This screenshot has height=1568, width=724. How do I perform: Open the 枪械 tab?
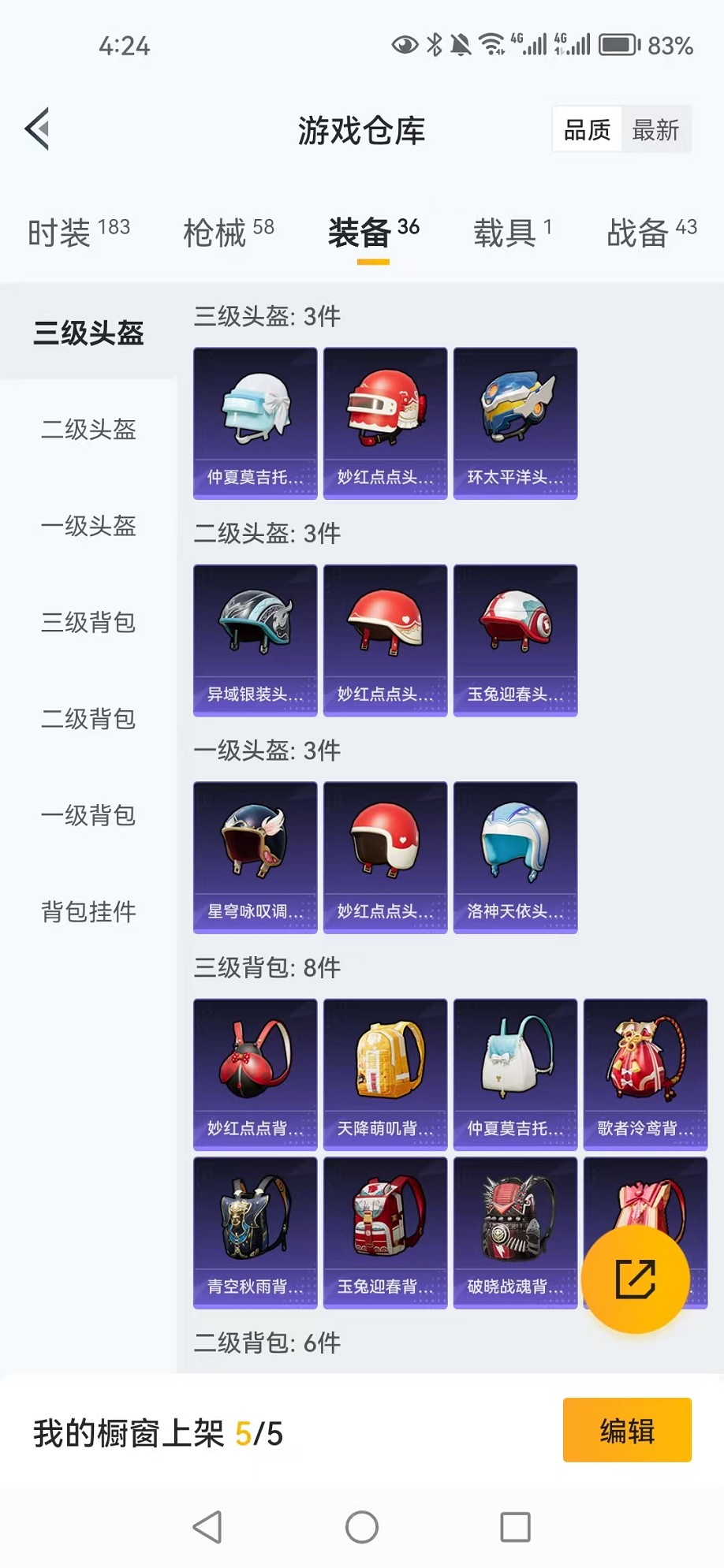(229, 232)
